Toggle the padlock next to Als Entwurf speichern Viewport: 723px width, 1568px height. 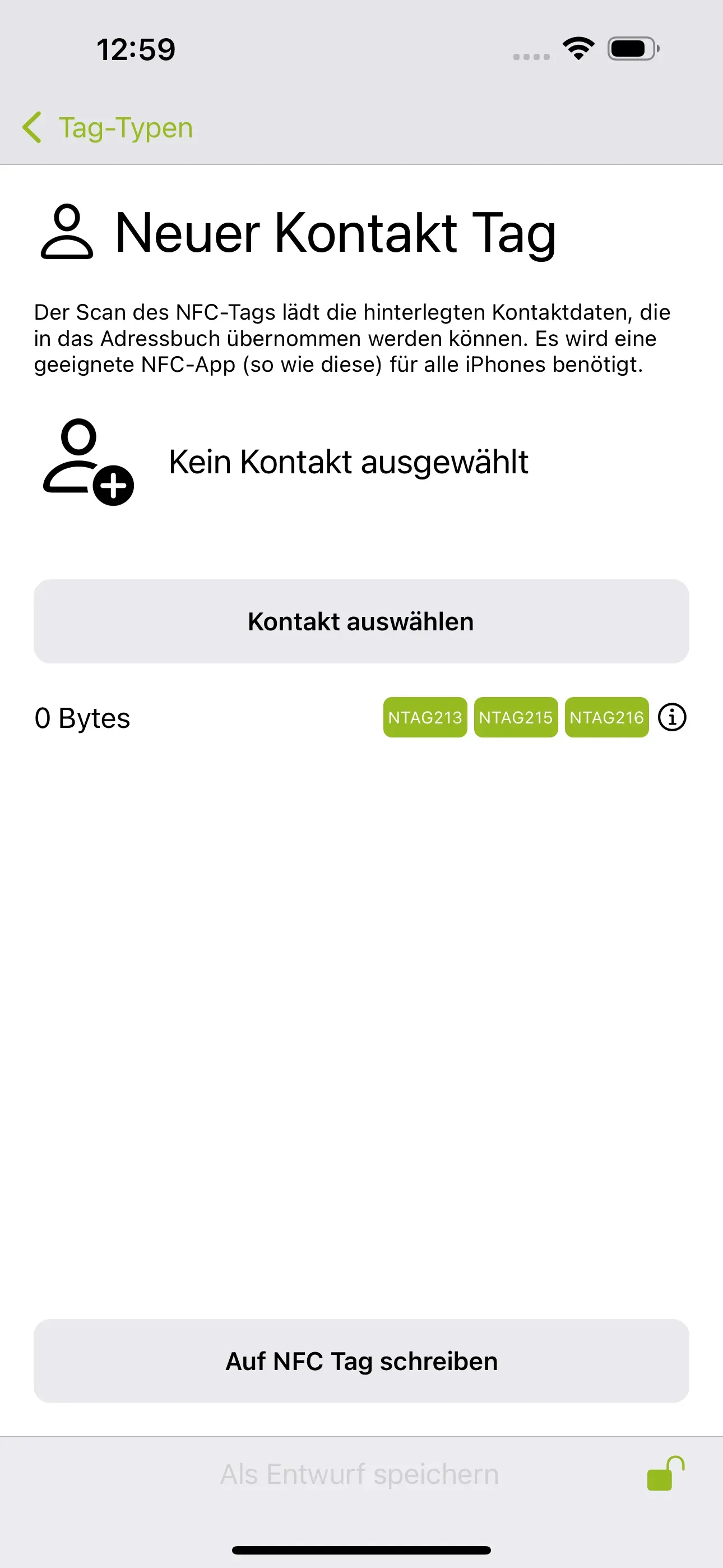coord(668,1474)
